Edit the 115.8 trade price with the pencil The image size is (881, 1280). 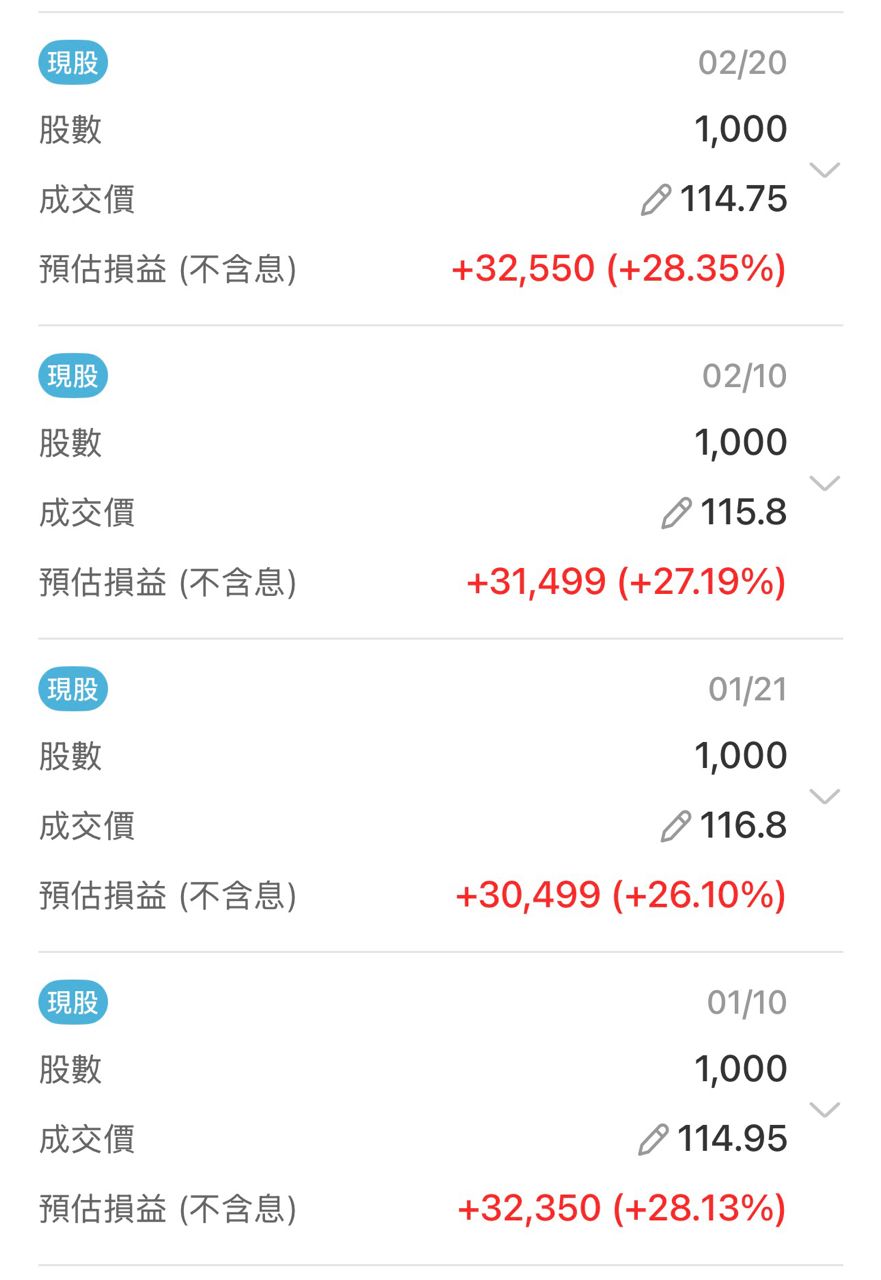677,514
